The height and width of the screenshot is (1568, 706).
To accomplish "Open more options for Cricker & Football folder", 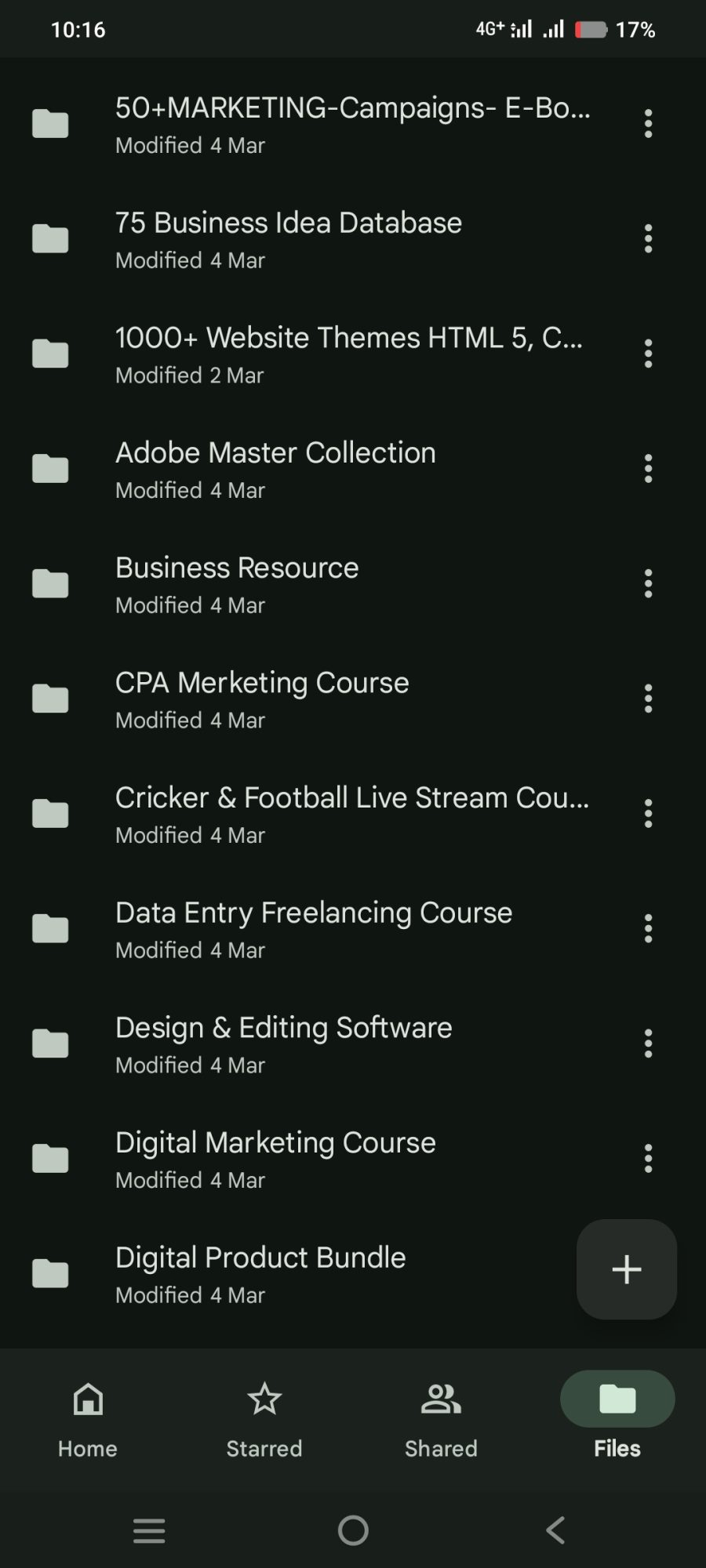I will (x=648, y=814).
